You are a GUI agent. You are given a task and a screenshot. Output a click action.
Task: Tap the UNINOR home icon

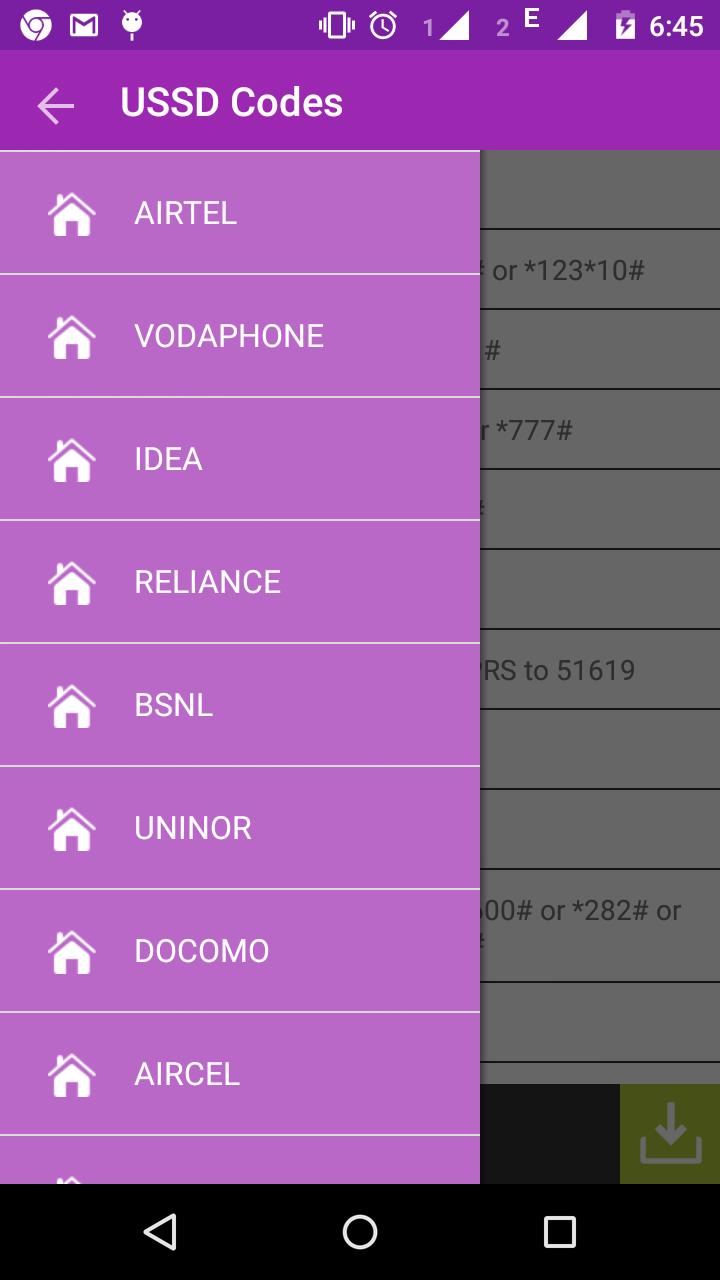pos(70,828)
